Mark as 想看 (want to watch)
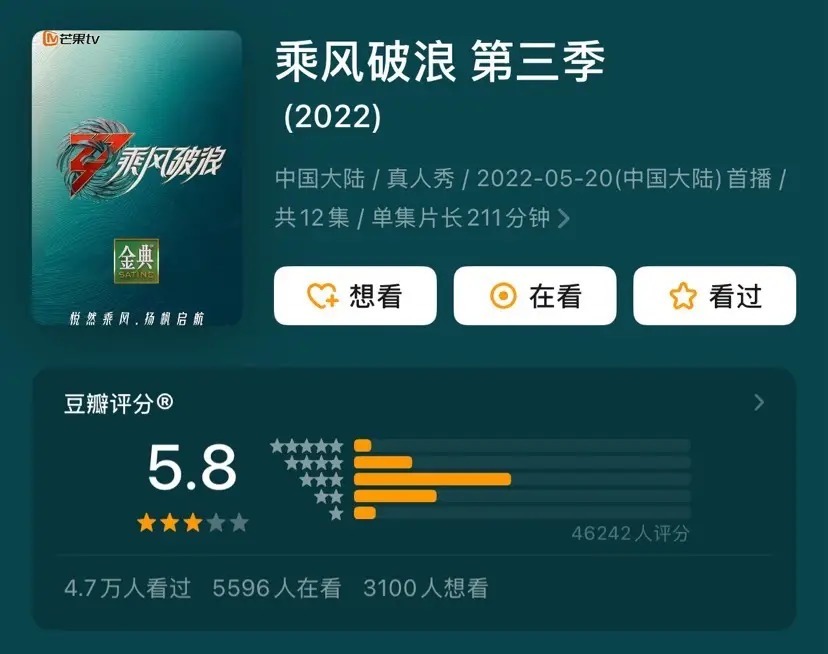 coord(355,296)
